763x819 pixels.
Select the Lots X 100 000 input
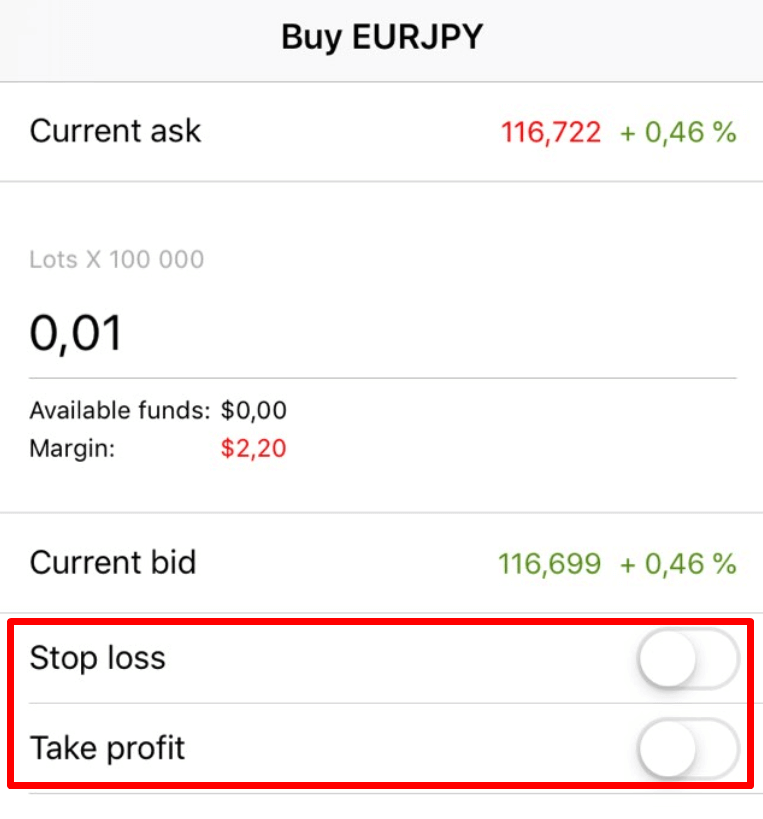coord(116,259)
